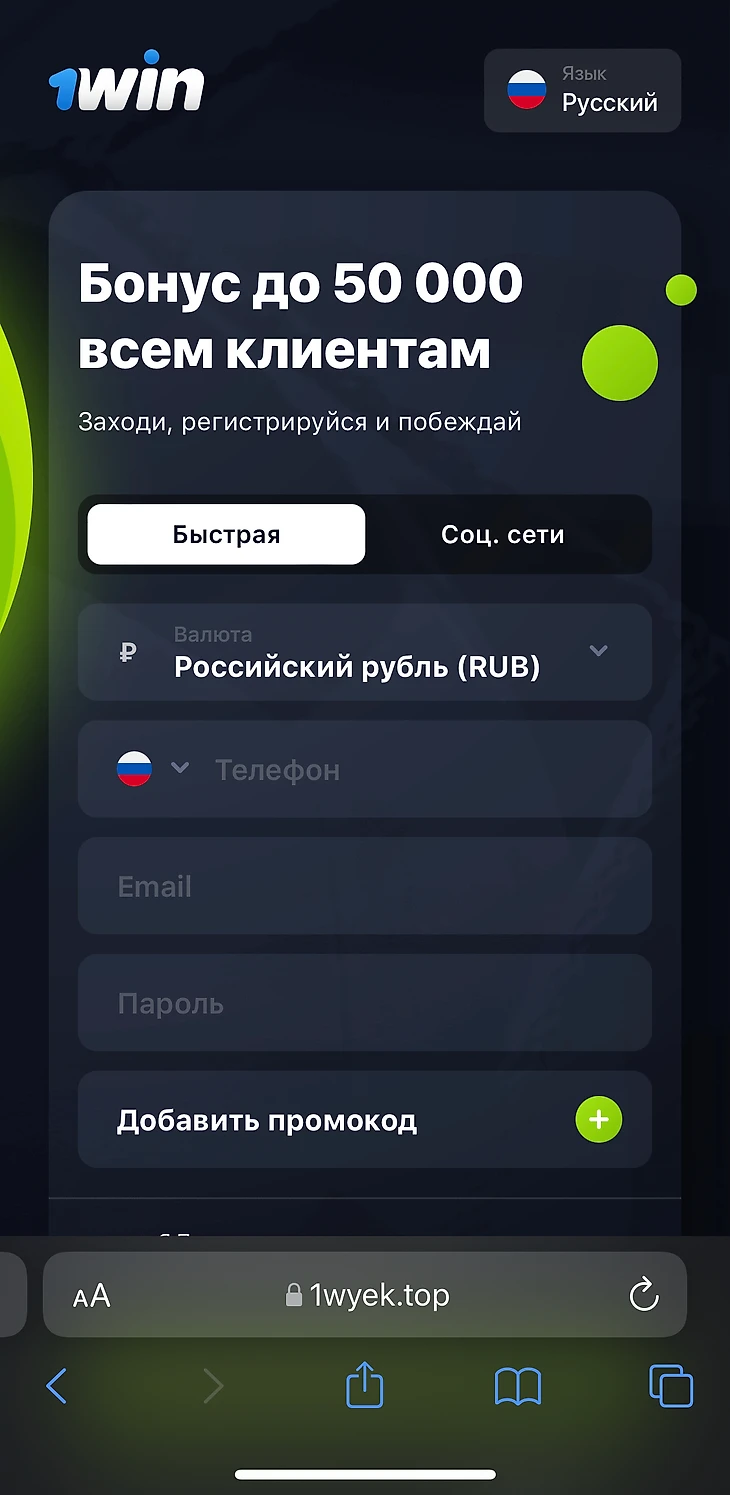Screen dimensions: 730x1495
Task: Tap the Email input field
Action: 365,887
